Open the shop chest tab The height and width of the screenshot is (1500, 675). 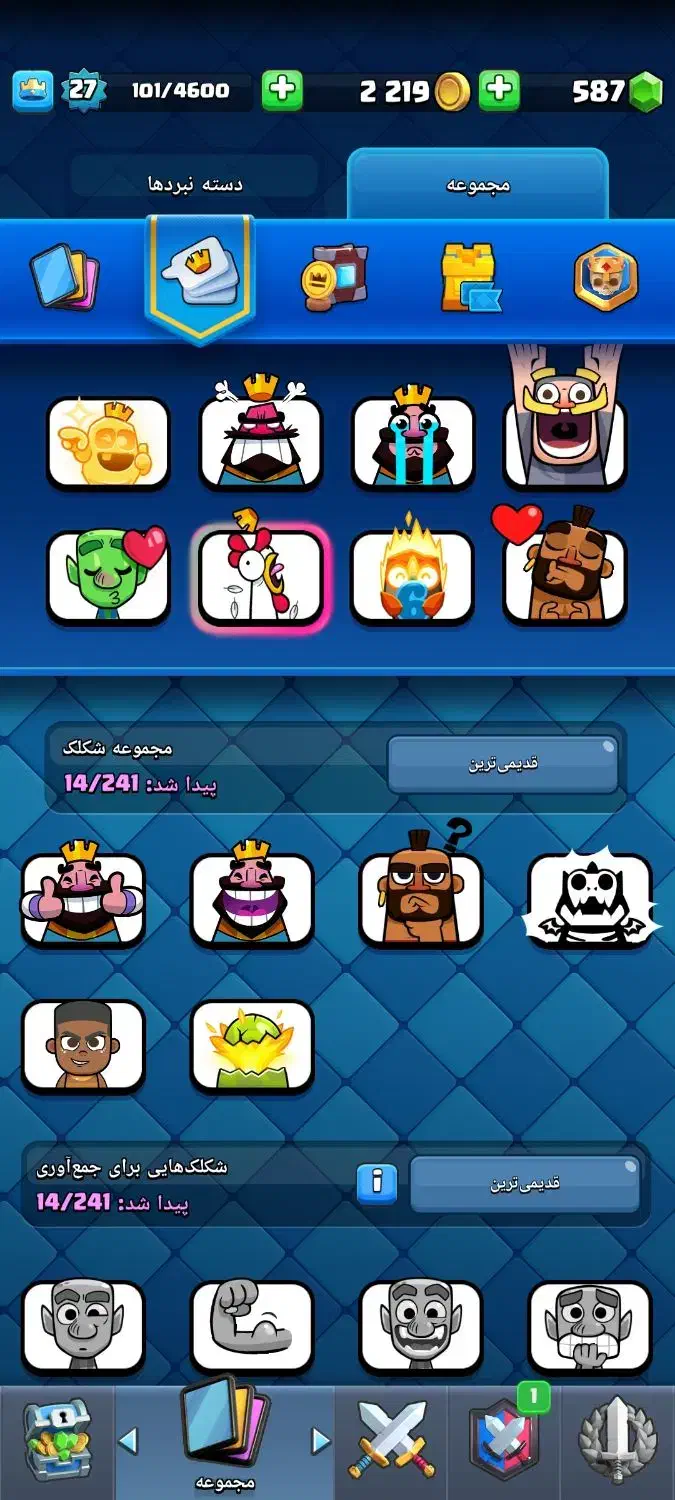coord(57,1441)
